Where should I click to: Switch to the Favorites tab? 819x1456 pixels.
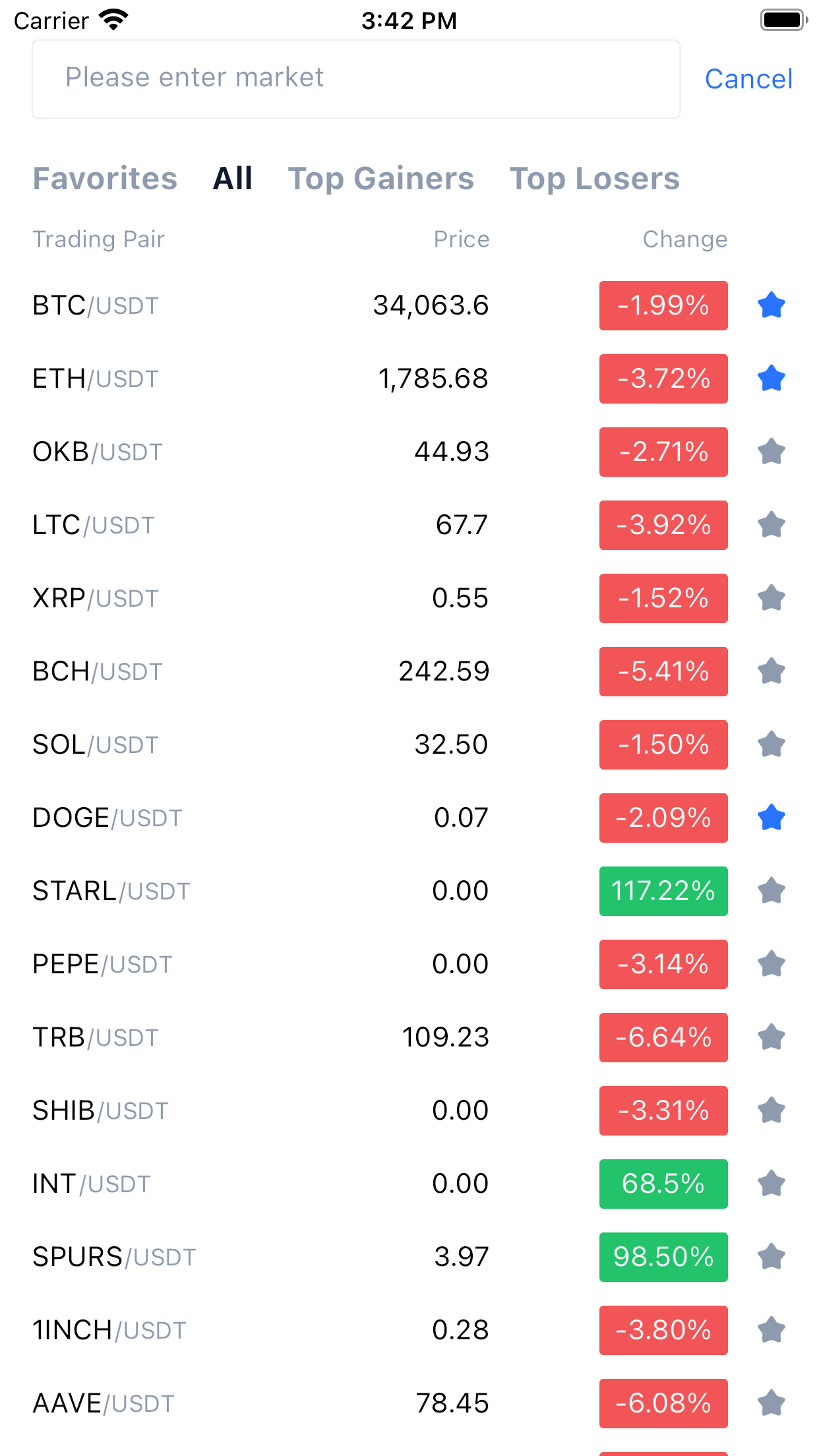105,179
